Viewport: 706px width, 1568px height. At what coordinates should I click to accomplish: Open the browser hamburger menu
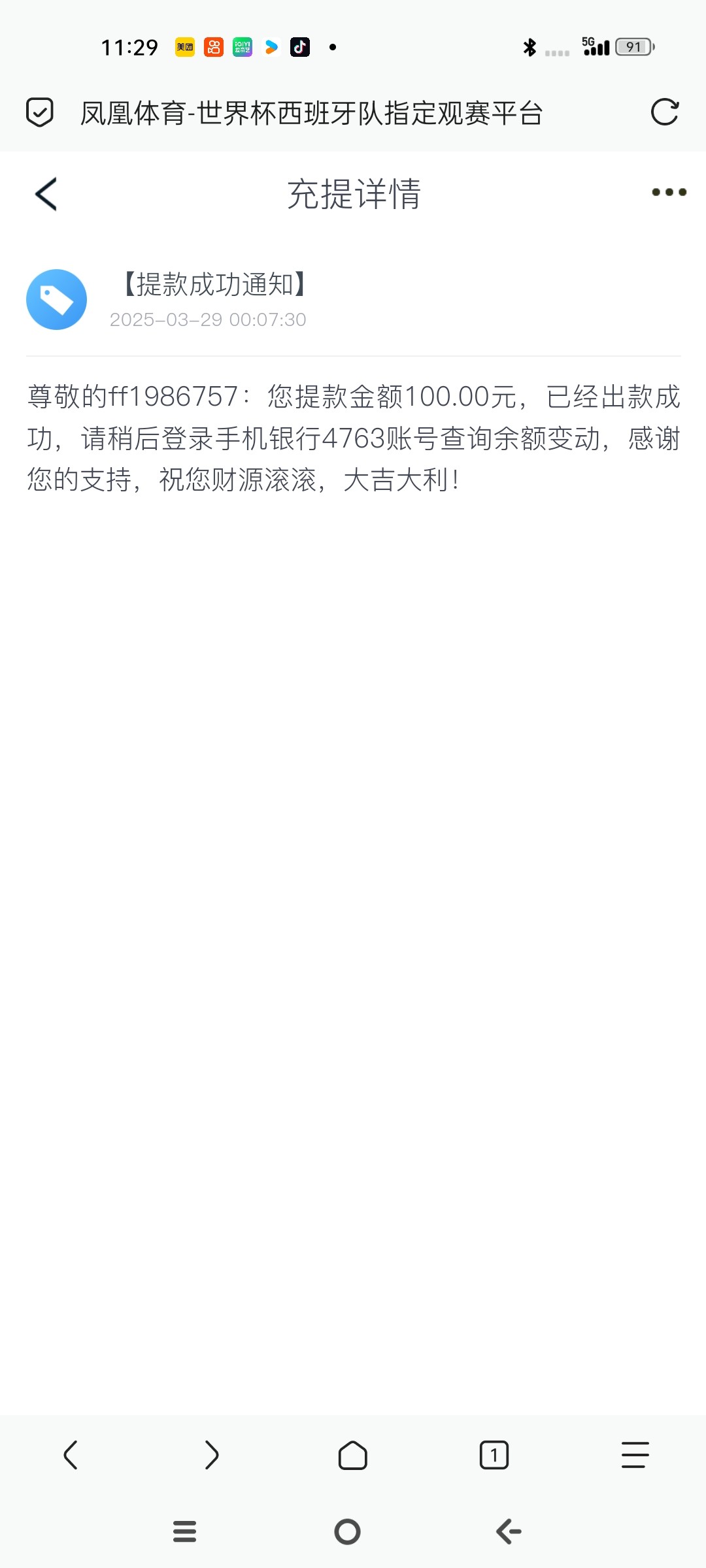(x=635, y=1455)
